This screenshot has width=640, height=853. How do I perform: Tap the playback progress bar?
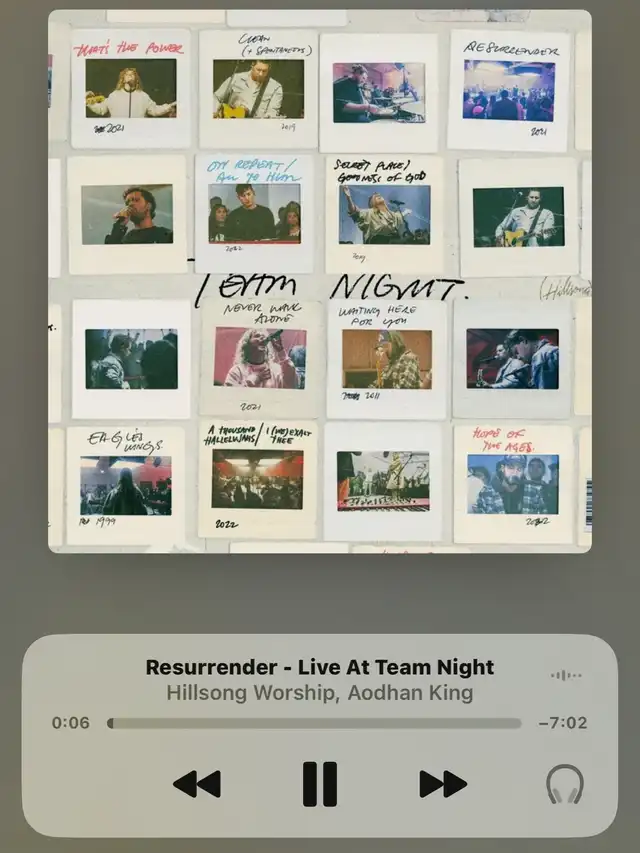(x=314, y=723)
